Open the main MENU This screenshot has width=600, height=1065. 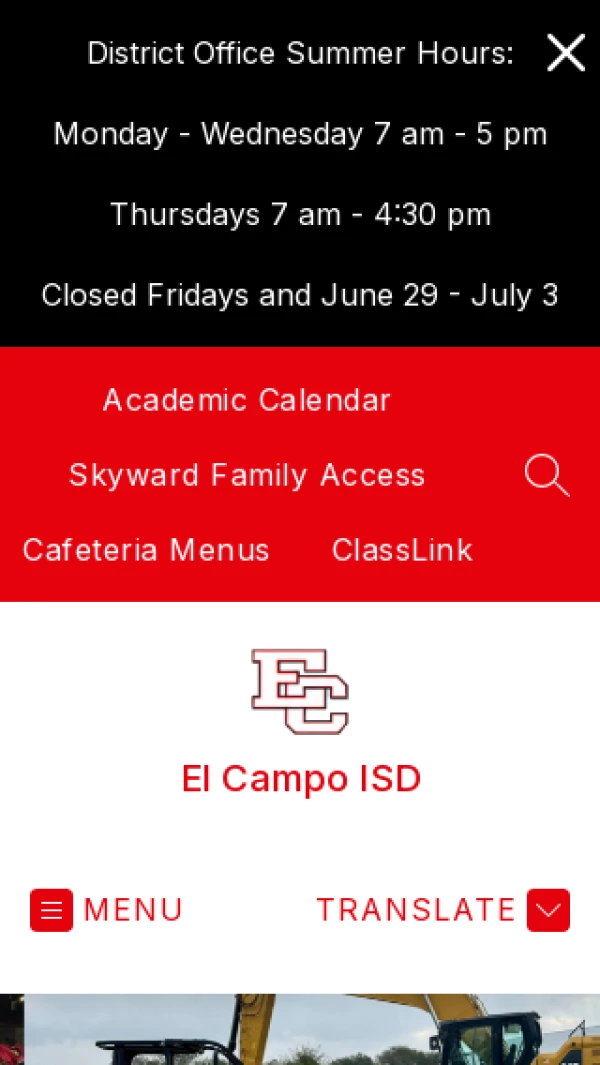tap(107, 909)
